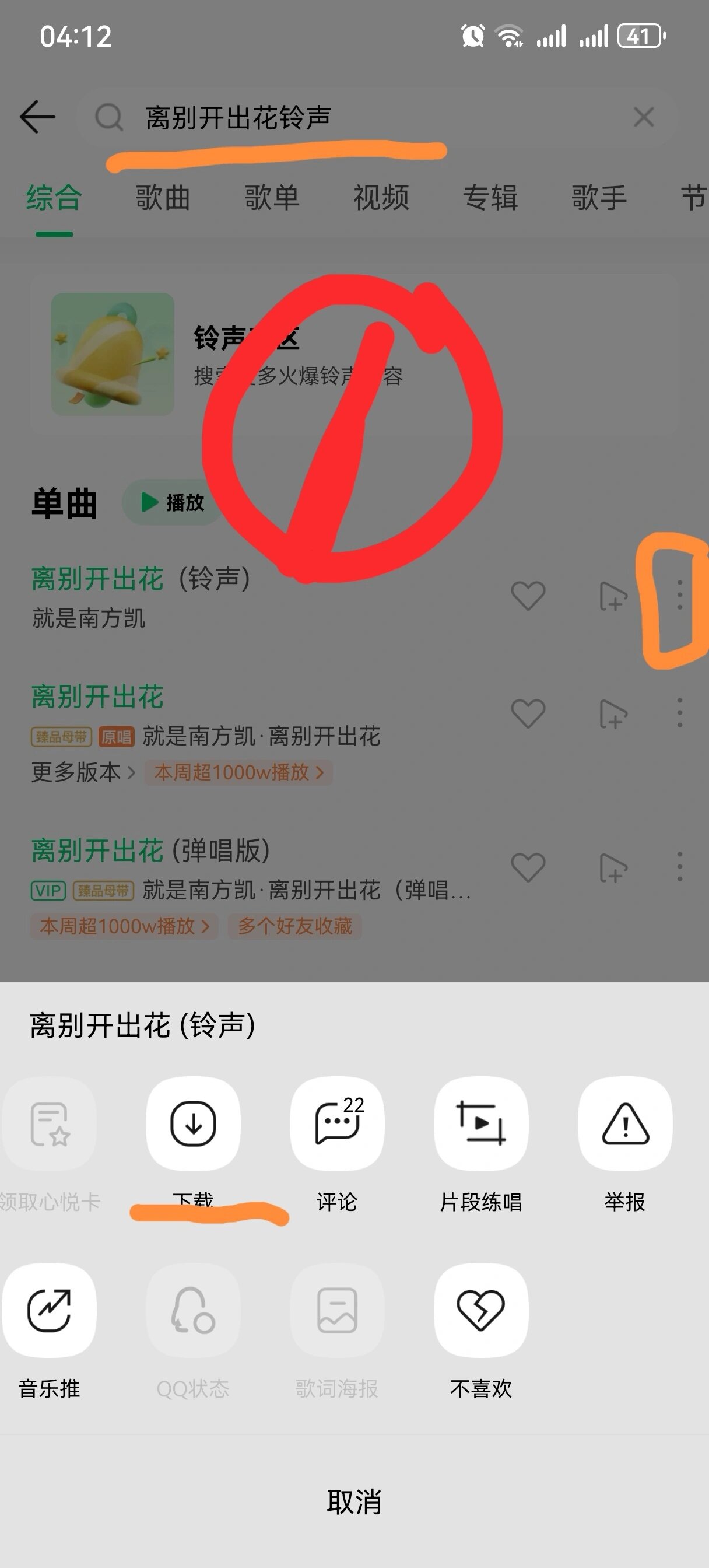709x1568 pixels.
Task: Tap the 举报 report icon
Action: [626, 1124]
